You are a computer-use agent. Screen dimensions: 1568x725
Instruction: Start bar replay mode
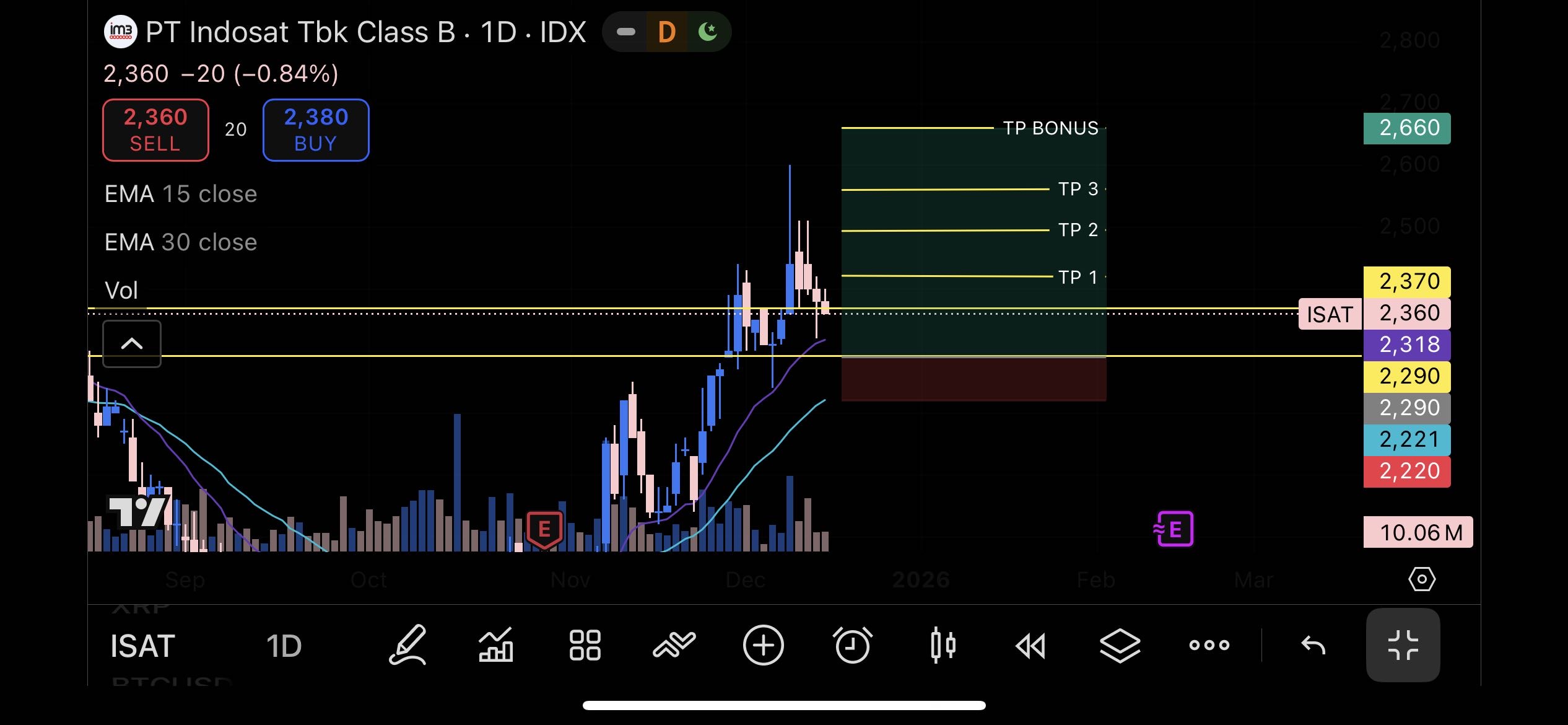(1031, 646)
